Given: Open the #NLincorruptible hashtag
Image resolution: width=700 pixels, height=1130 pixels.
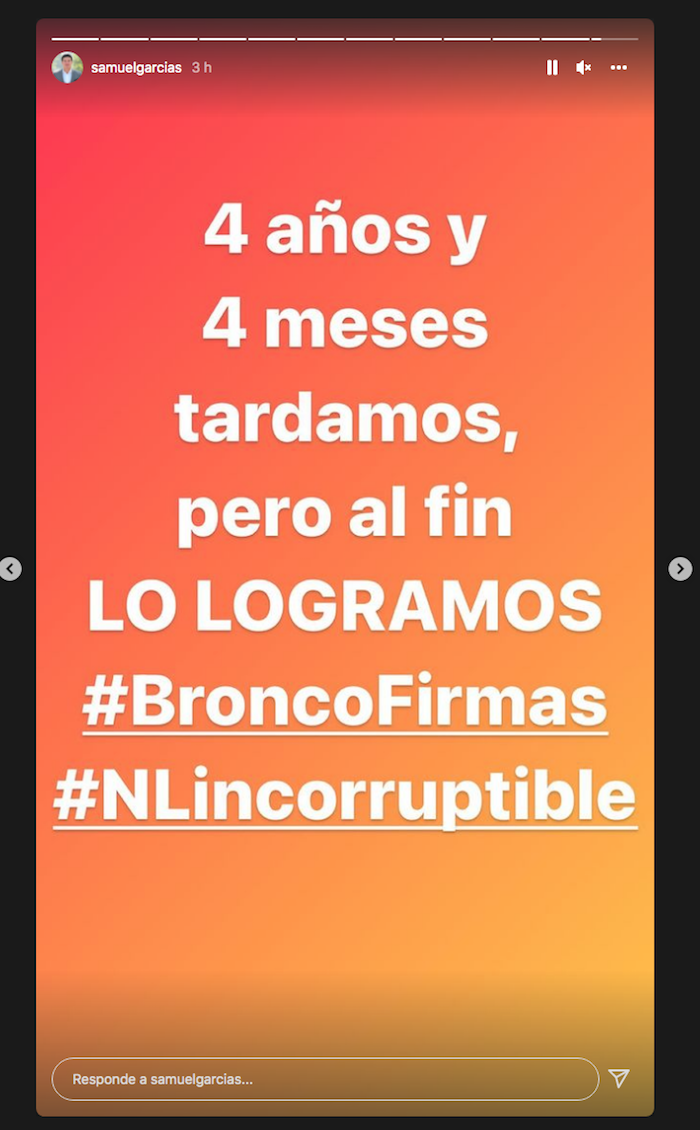Looking at the screenshot, I should point(344,797).
